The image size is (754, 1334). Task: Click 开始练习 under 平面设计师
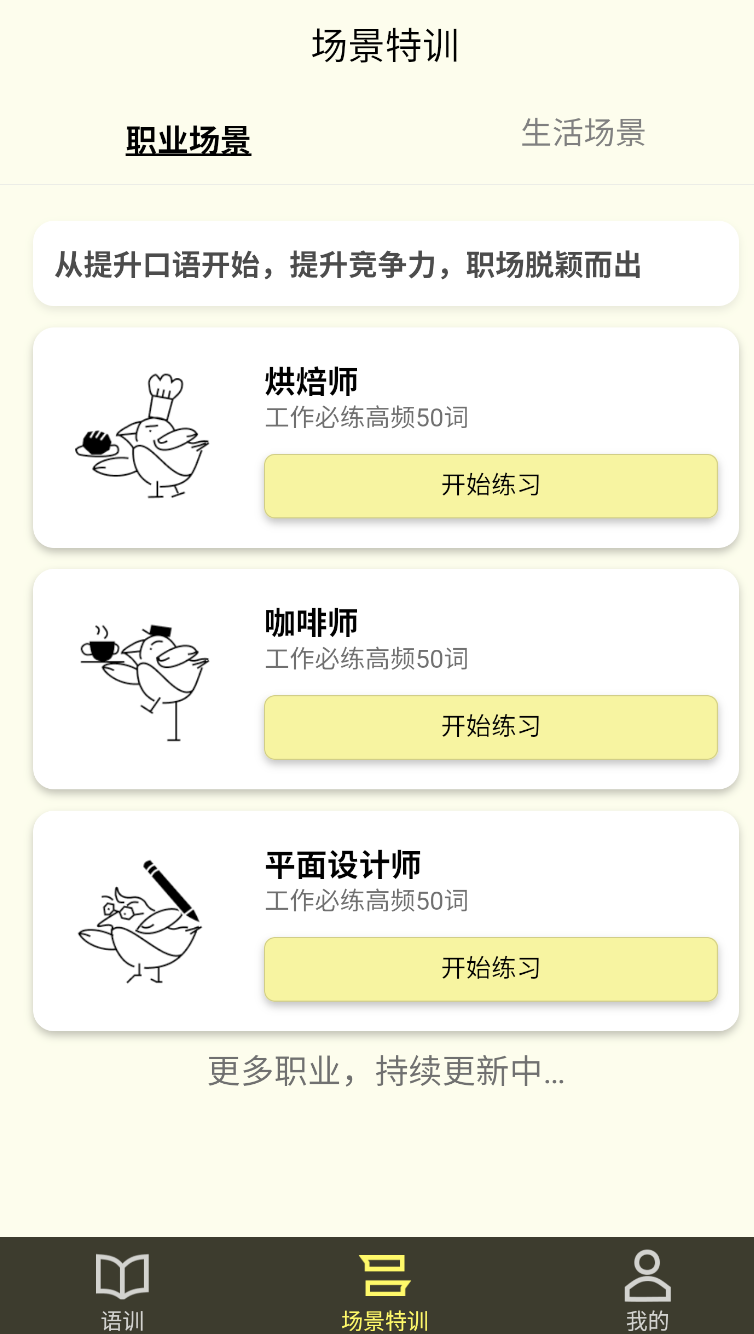[490, 969]
